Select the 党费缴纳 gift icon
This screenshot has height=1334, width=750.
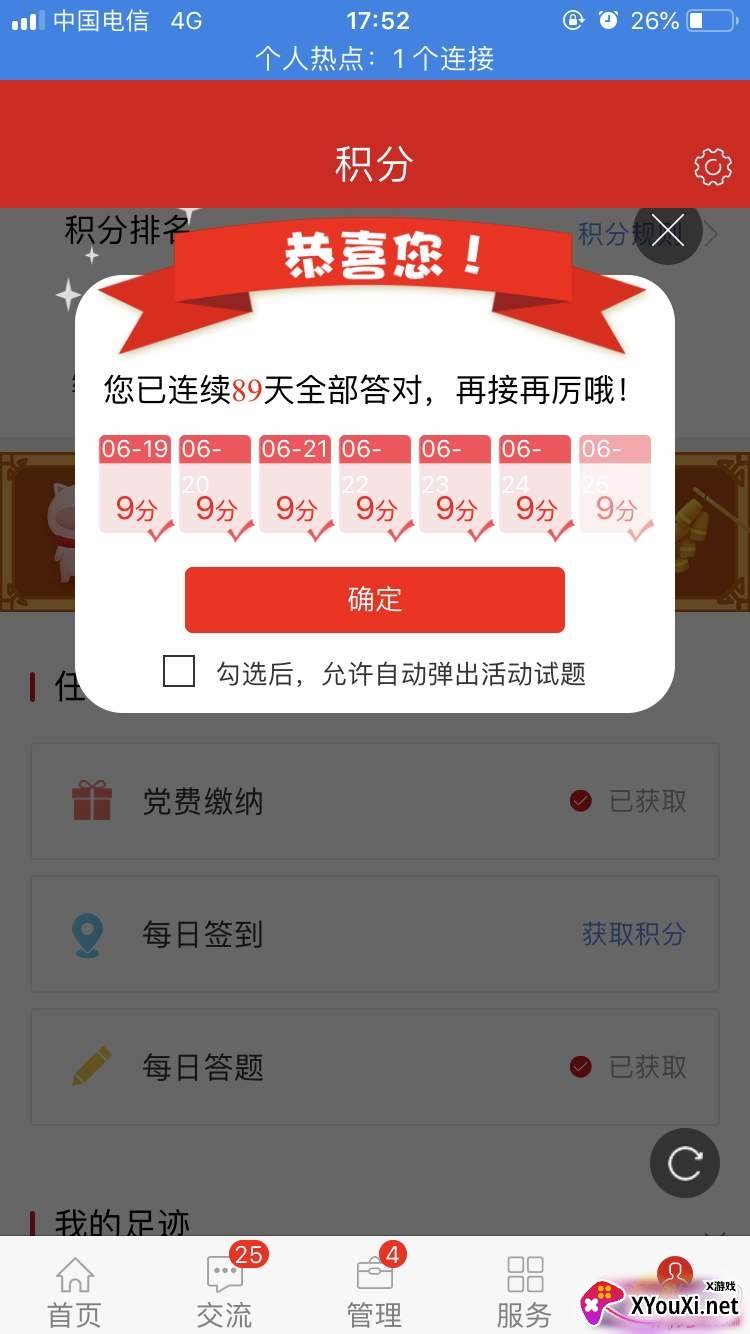click(92, 800)
